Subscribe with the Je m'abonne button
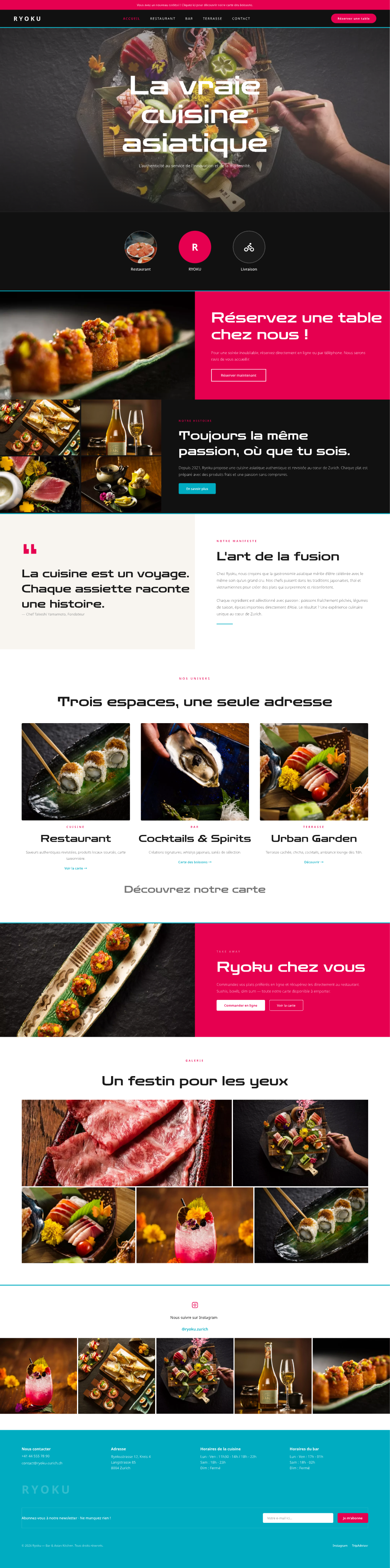Screen dimensions: 390x1568 [352, 1517]
